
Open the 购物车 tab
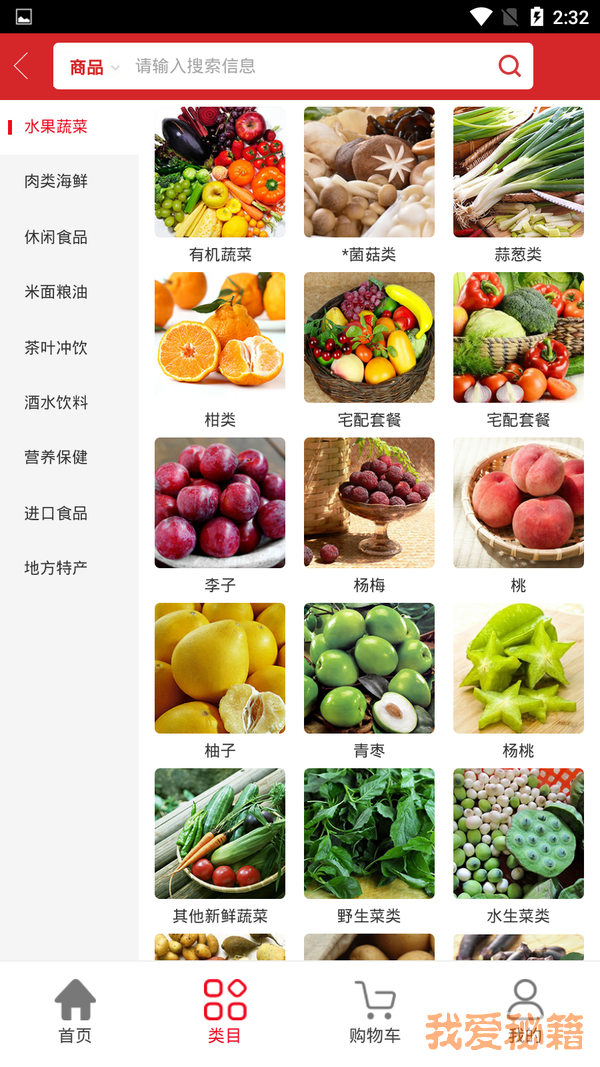point(374,1012)
